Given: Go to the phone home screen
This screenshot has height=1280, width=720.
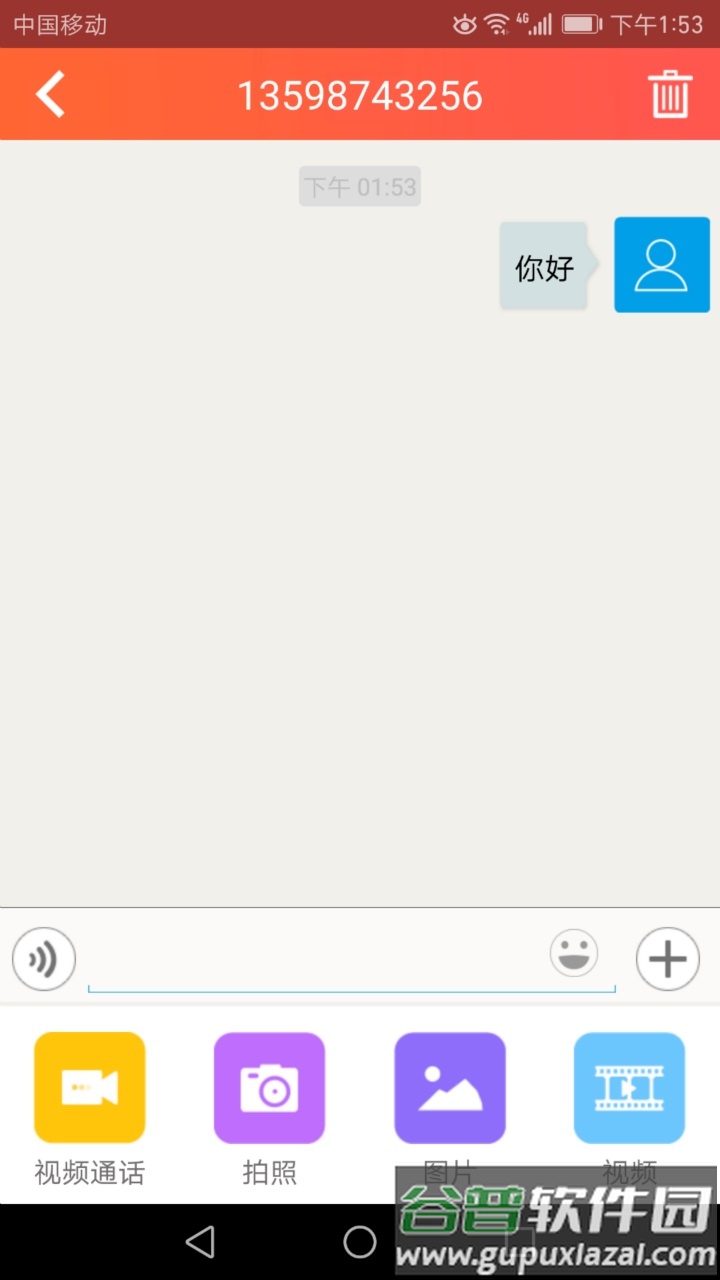Looking at the screenshot, I should 360,1242.
